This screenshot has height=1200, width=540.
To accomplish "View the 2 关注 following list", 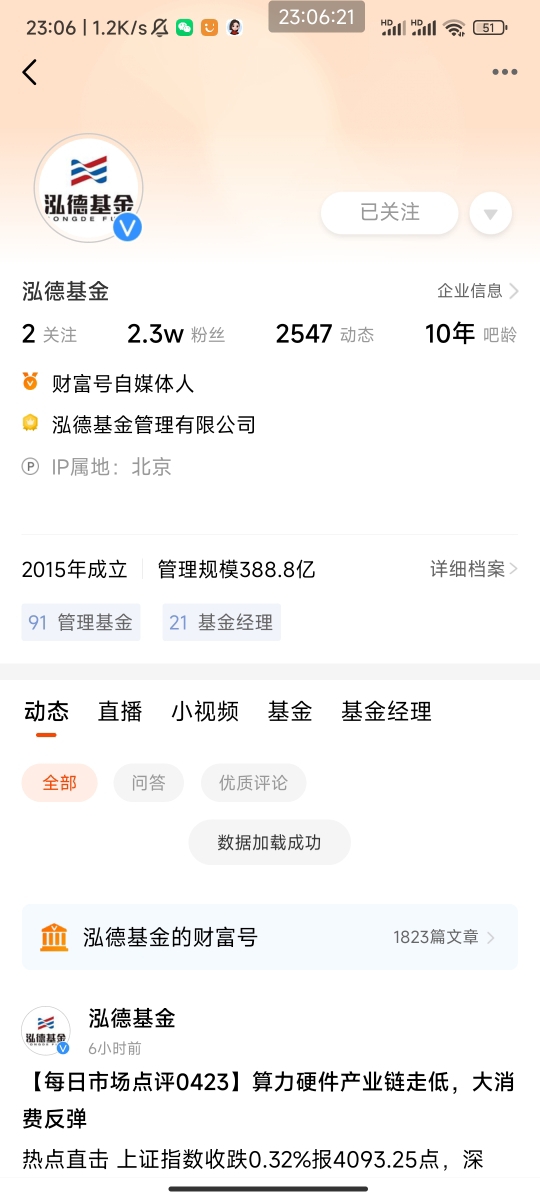I will (x=49, y=334).
